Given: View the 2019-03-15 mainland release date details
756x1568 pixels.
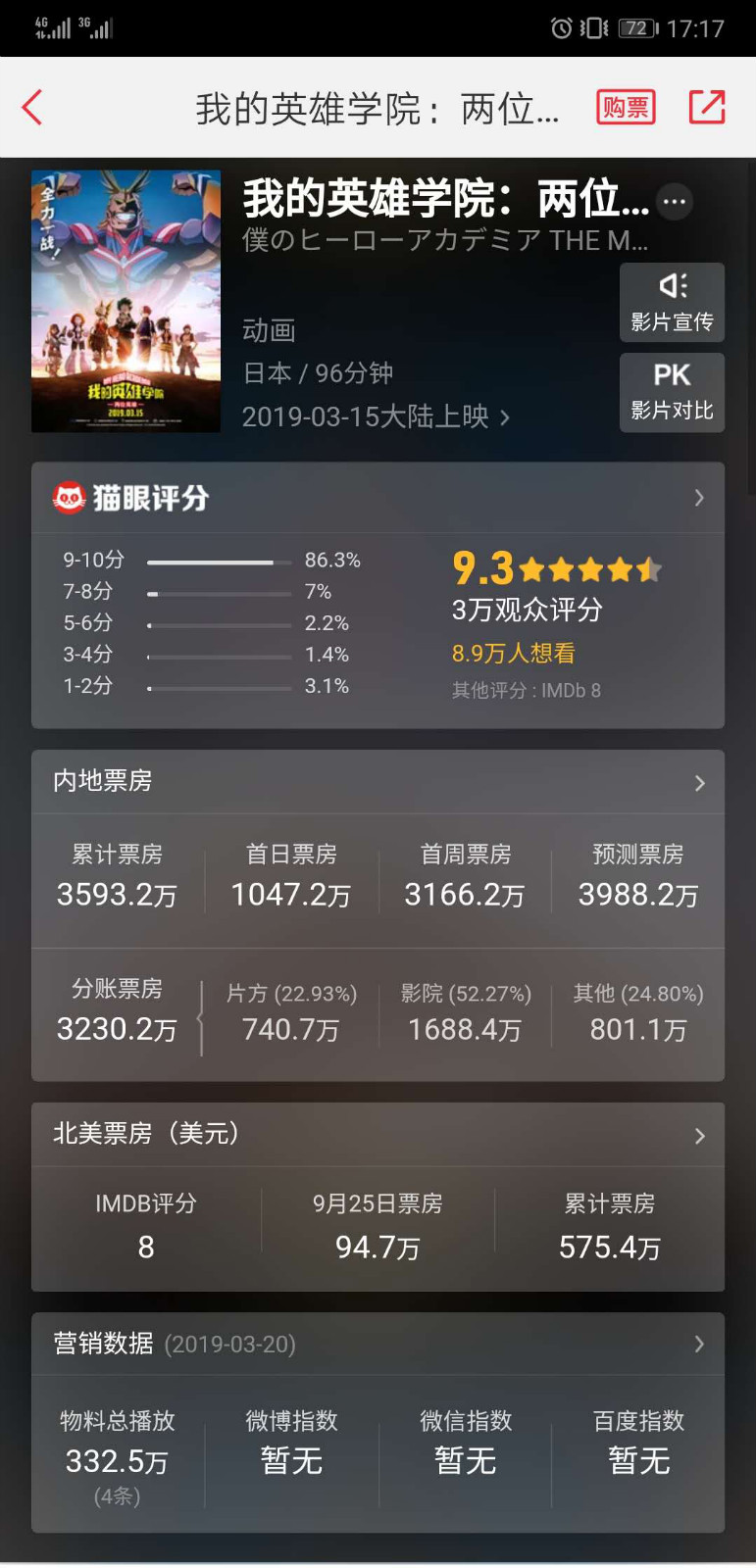Looking at the screenshot, I should click(x=376, y=416).
